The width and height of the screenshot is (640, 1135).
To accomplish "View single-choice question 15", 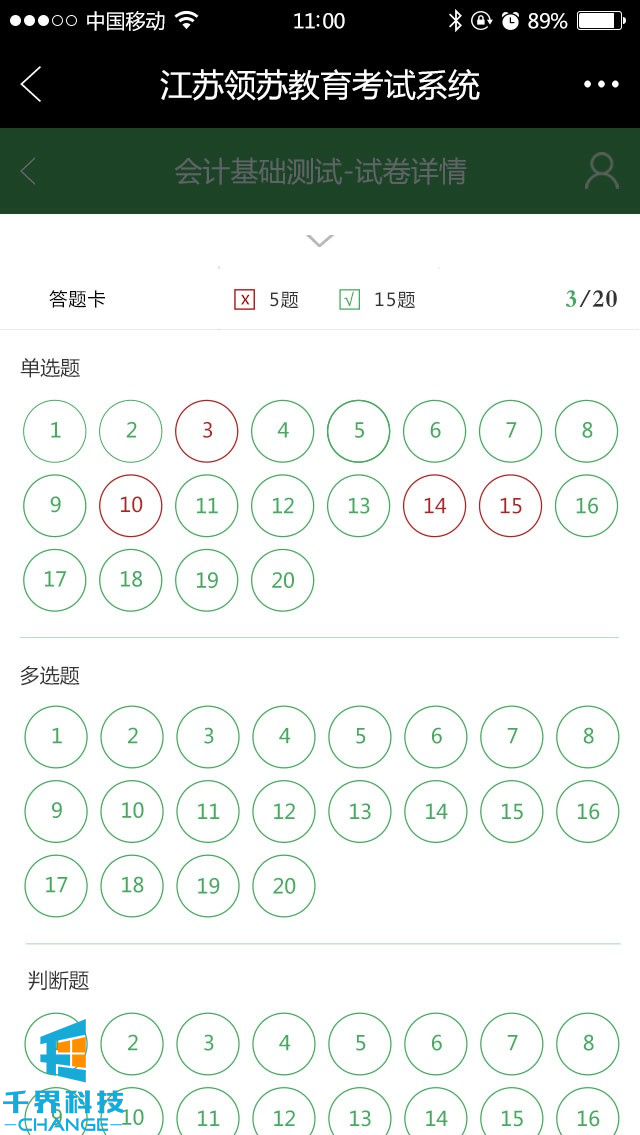I will [511, 505].
